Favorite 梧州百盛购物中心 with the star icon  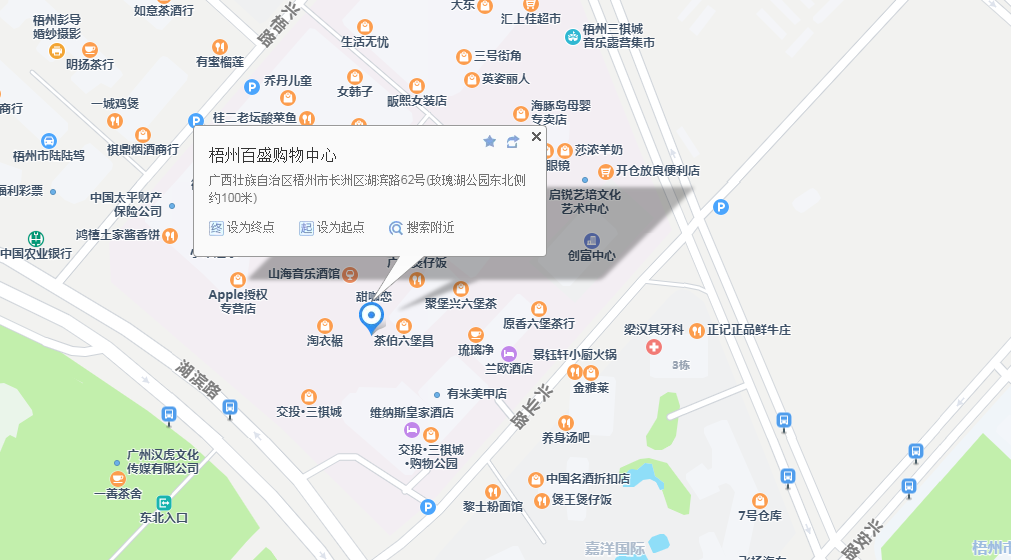(490, 142)
